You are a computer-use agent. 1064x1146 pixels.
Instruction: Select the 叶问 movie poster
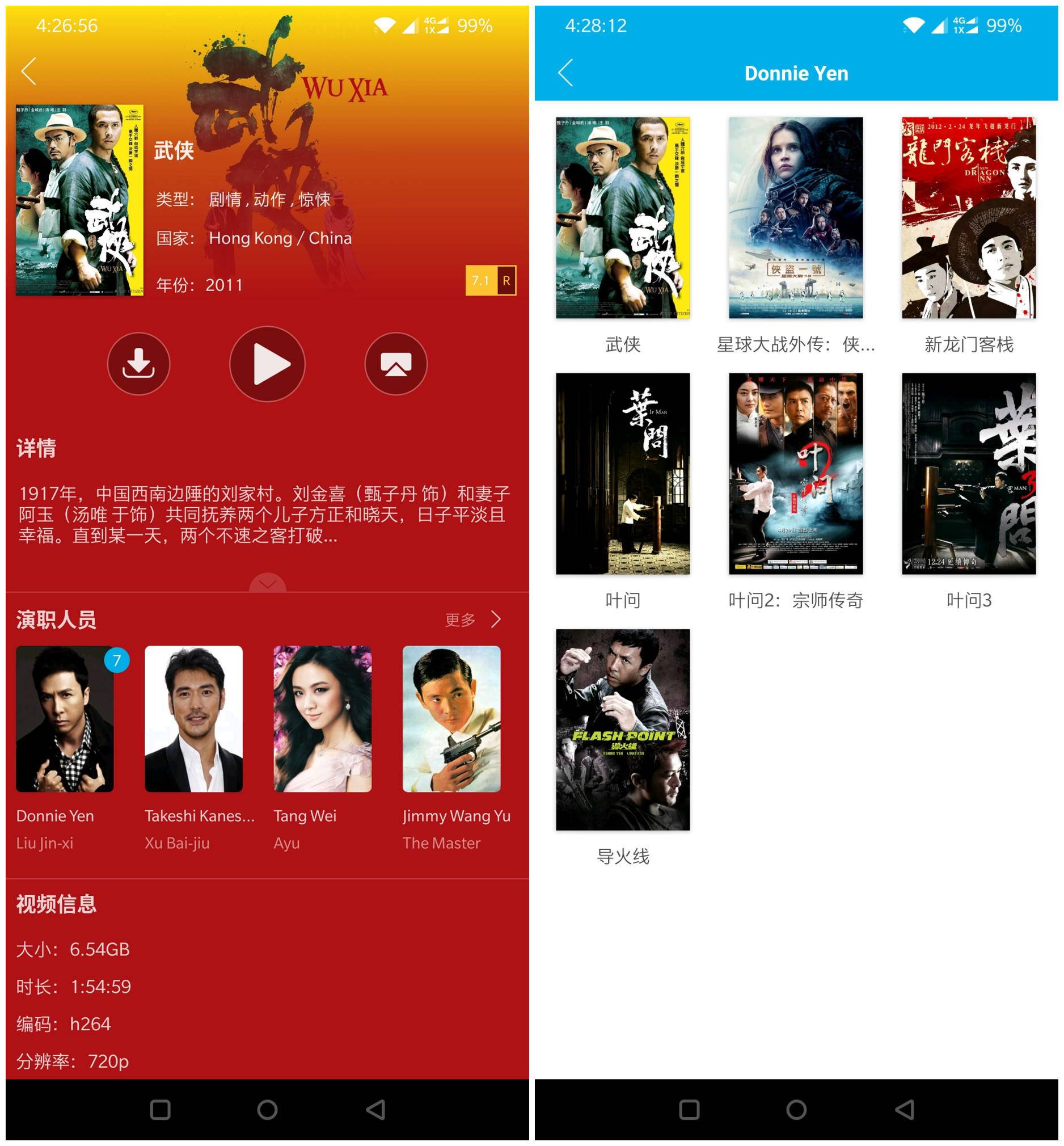click(x=622, y=473)
